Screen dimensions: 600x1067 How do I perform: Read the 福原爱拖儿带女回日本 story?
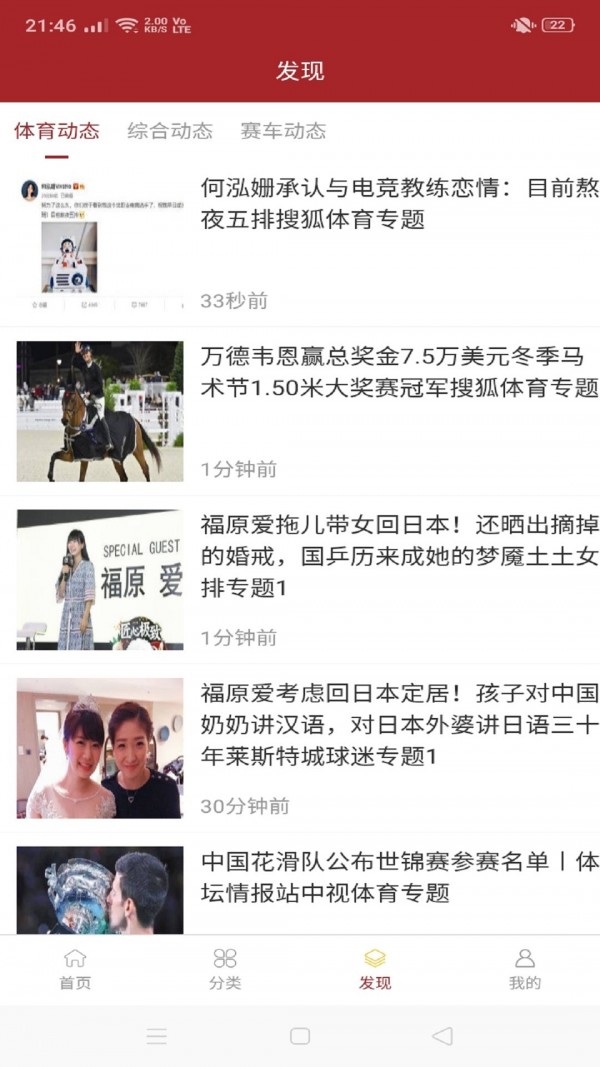click(399, 555)
